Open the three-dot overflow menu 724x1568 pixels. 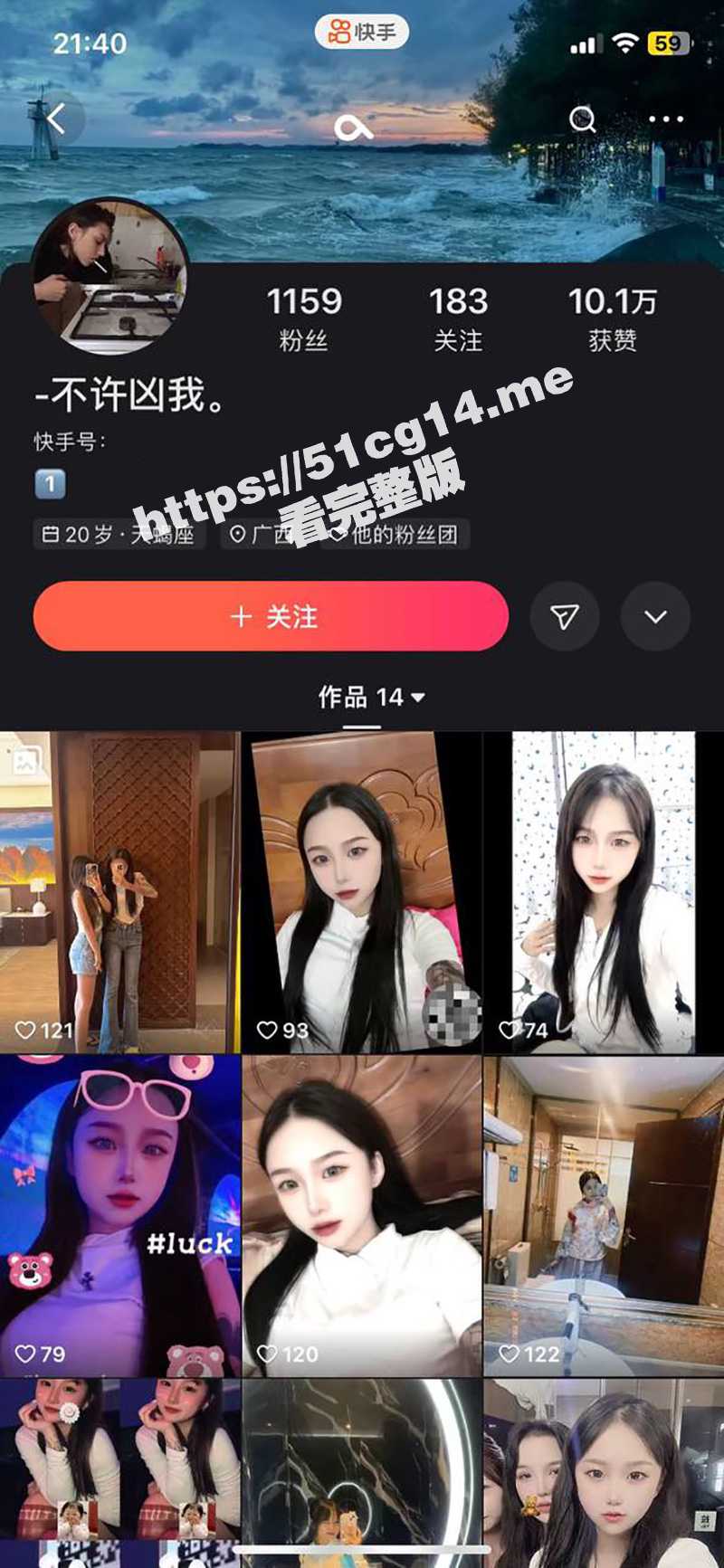(666, 119)
